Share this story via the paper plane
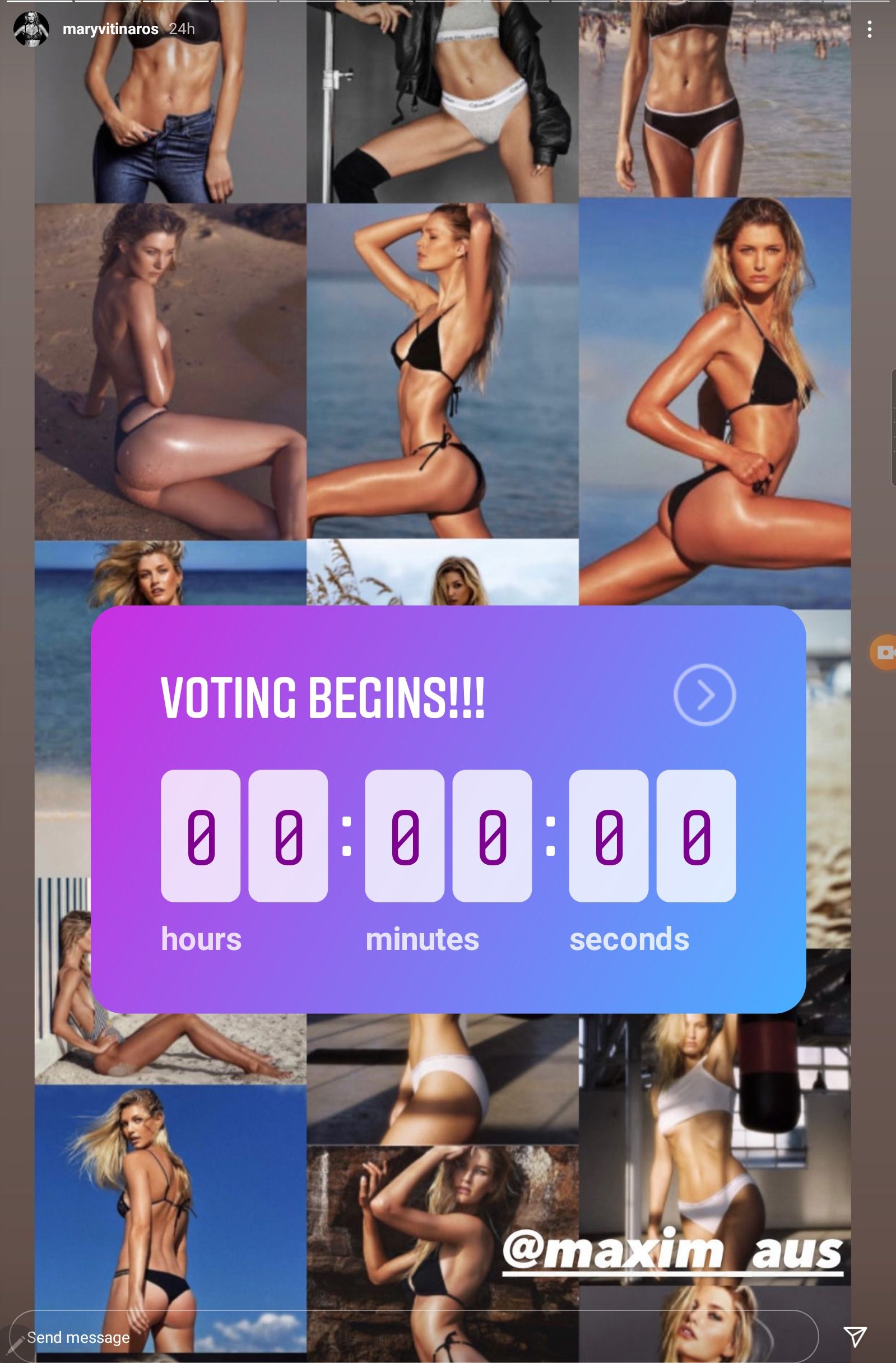The width and height of the screenshot is (896, 1363). click(x=855, y=1337)
